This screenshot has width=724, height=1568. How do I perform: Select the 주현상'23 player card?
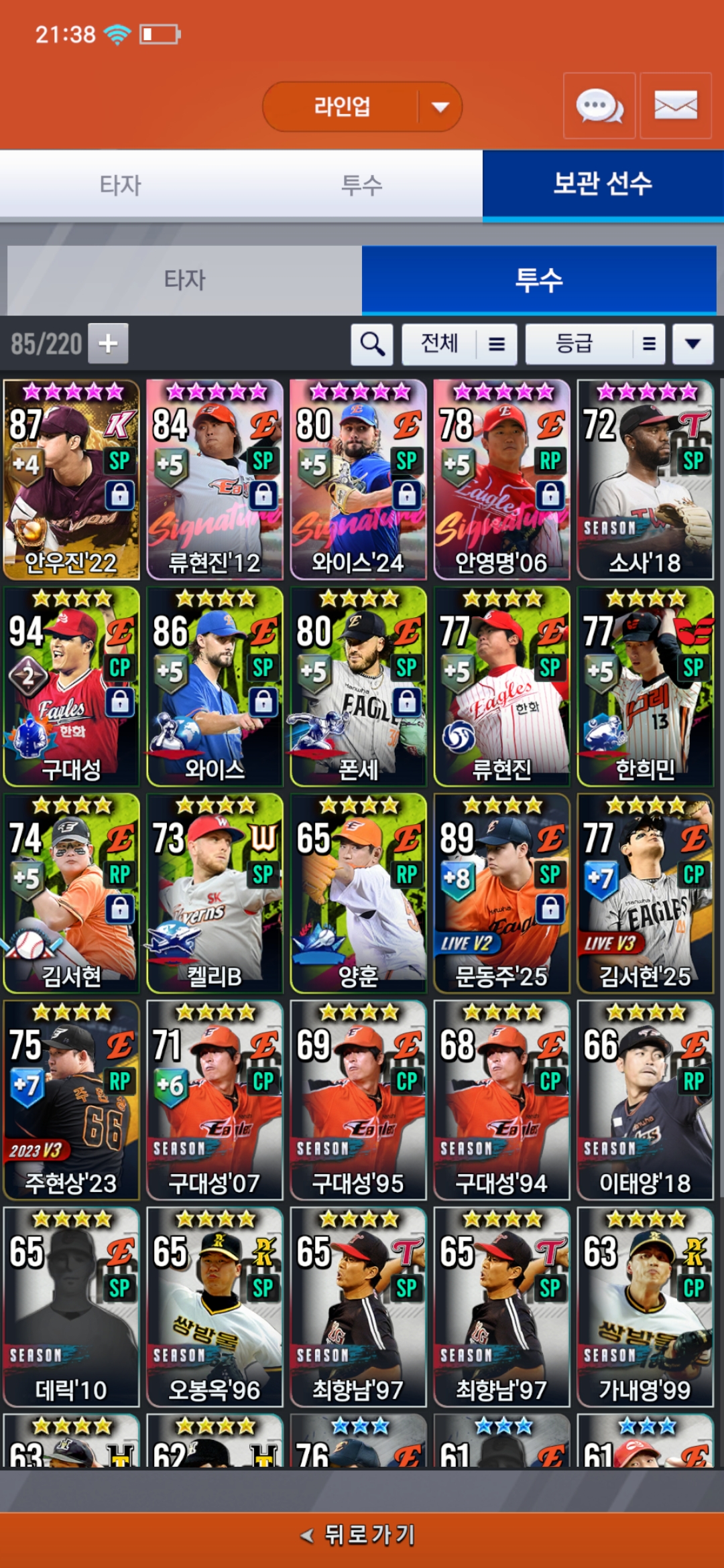coord(71,1100)
